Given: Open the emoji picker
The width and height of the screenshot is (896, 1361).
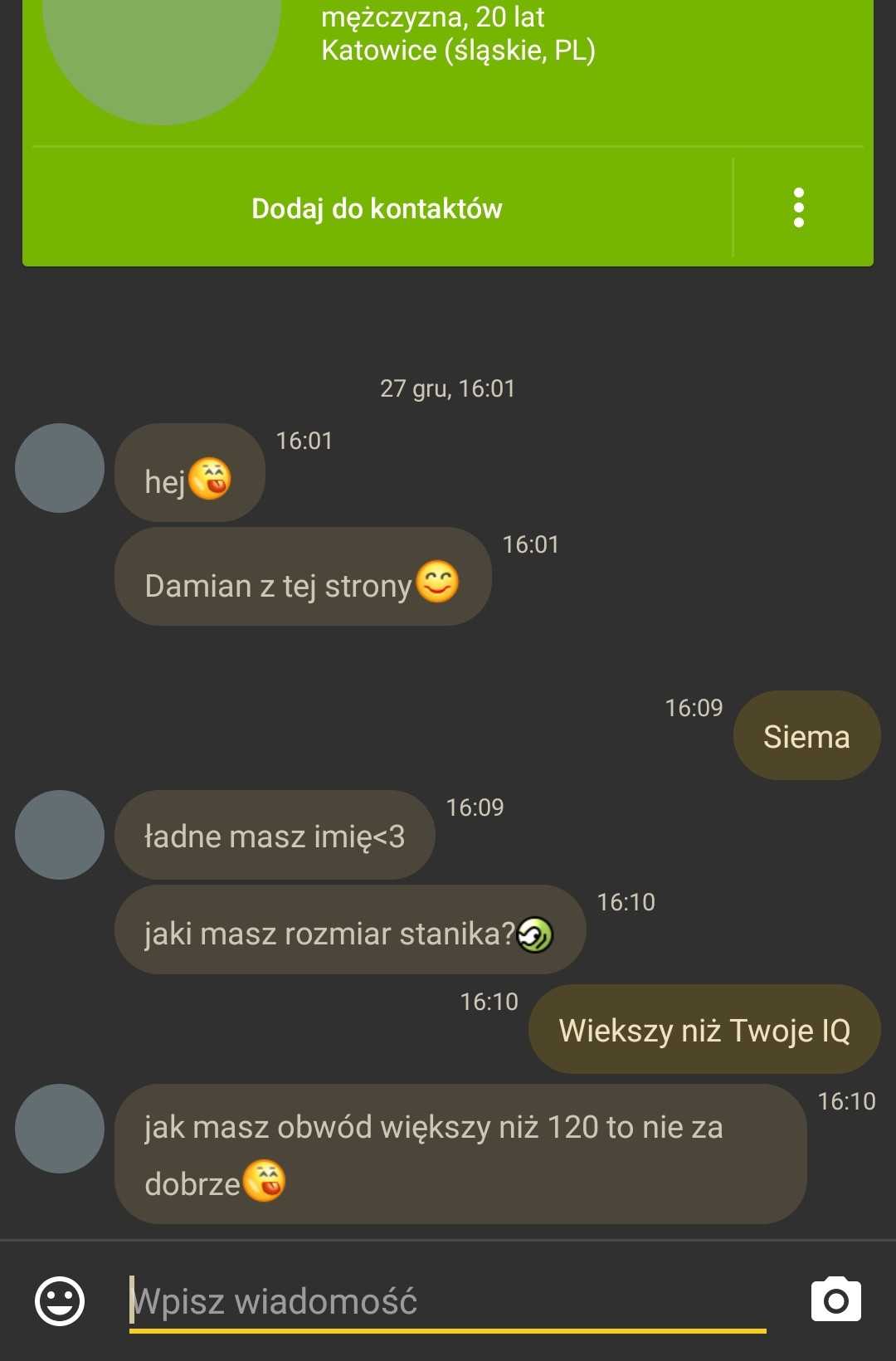Looking at the screenshot, I should (x=60, y=1300).
